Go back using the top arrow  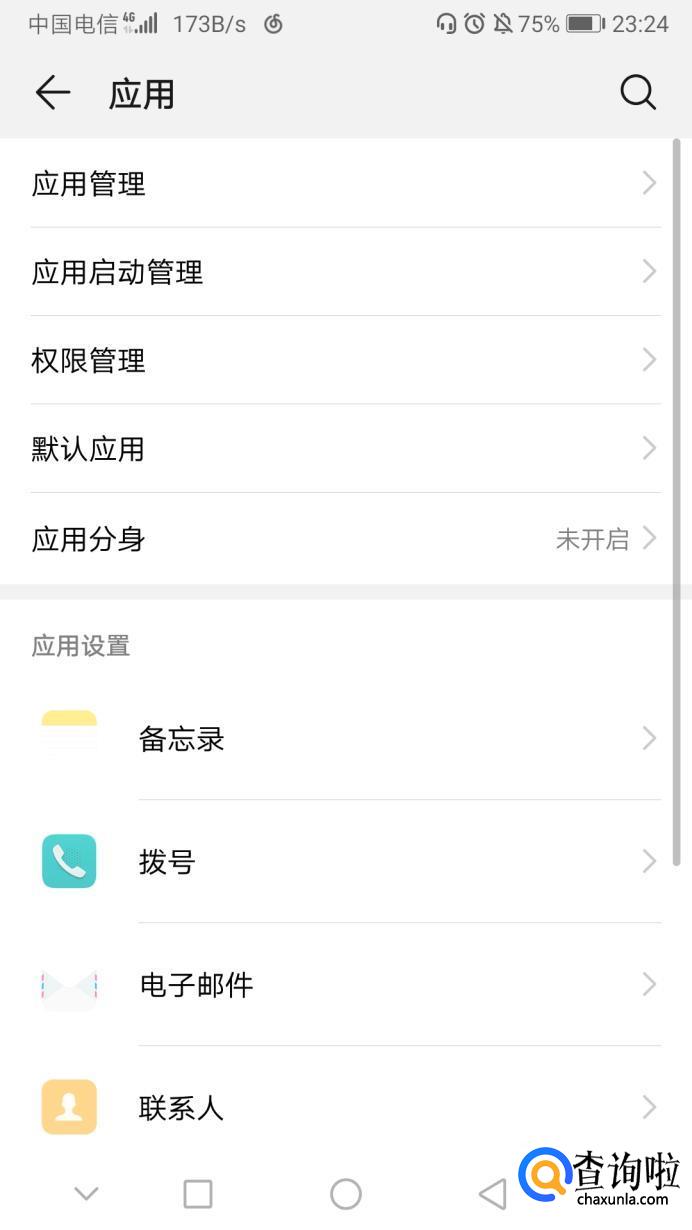point(52,93)
